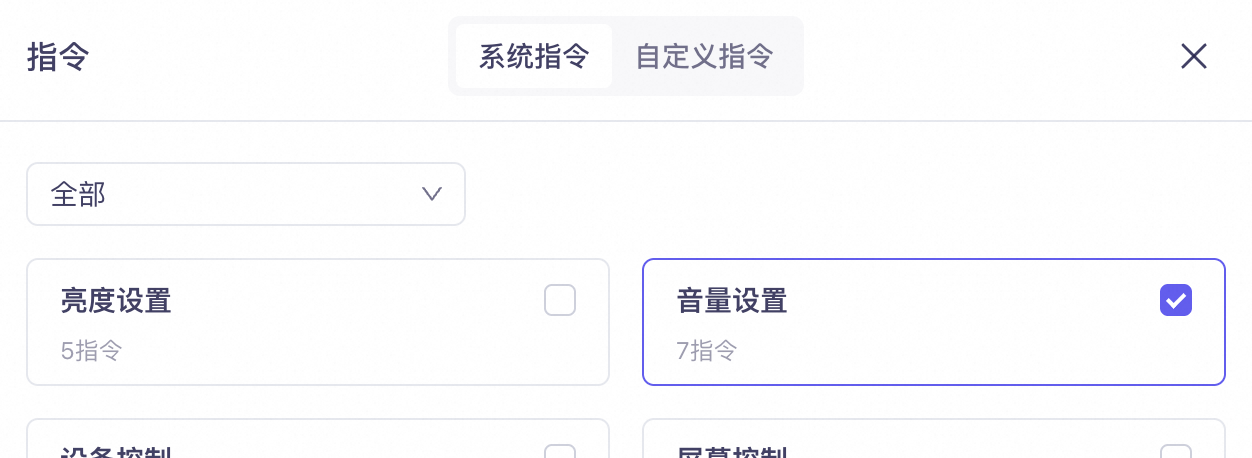1252x458 pixels.
Task: Expand the 全部 category dropdown
Action: (246, 194)
